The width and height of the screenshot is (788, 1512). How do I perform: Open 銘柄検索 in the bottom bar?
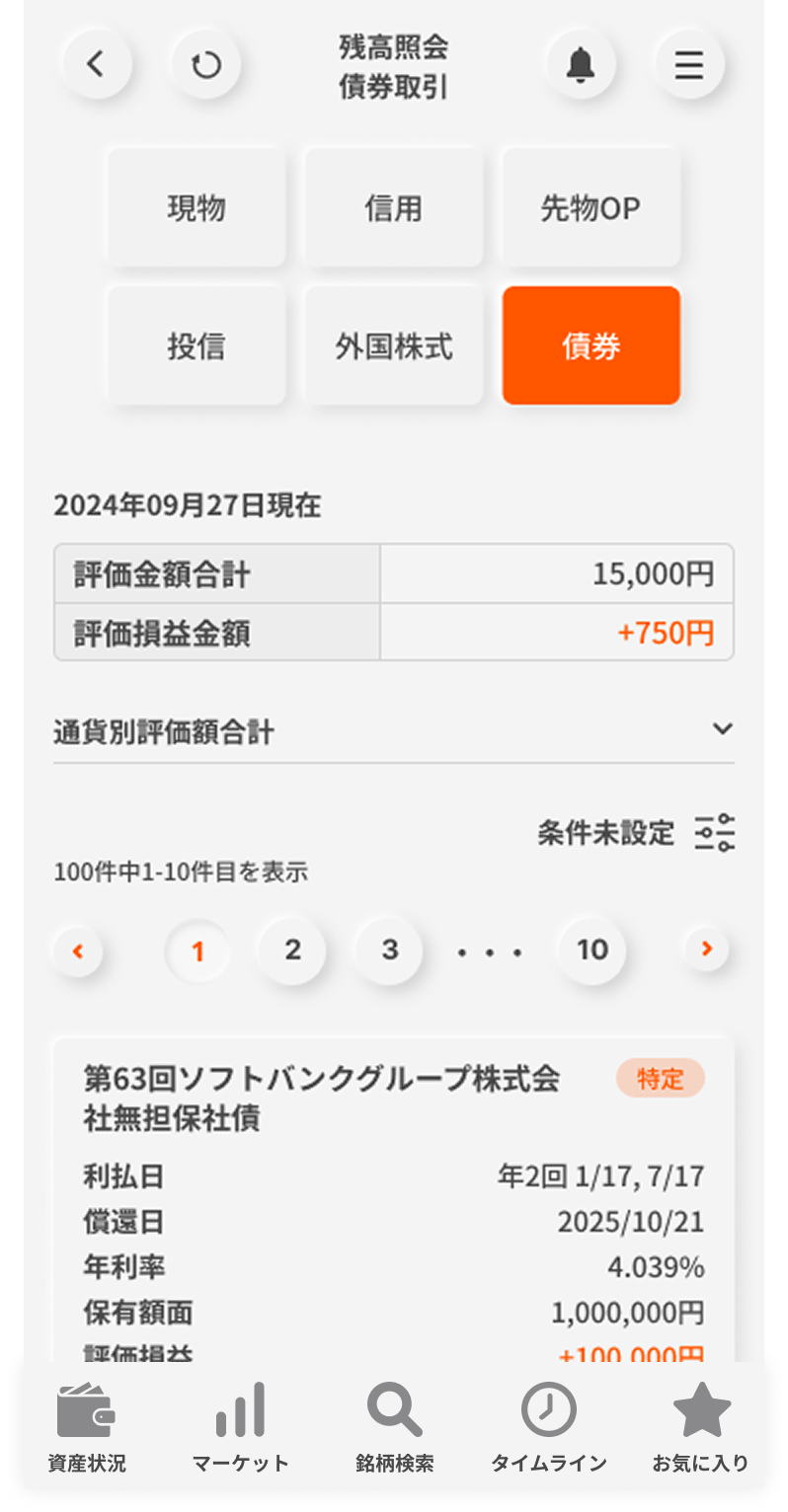[394, 1426]
